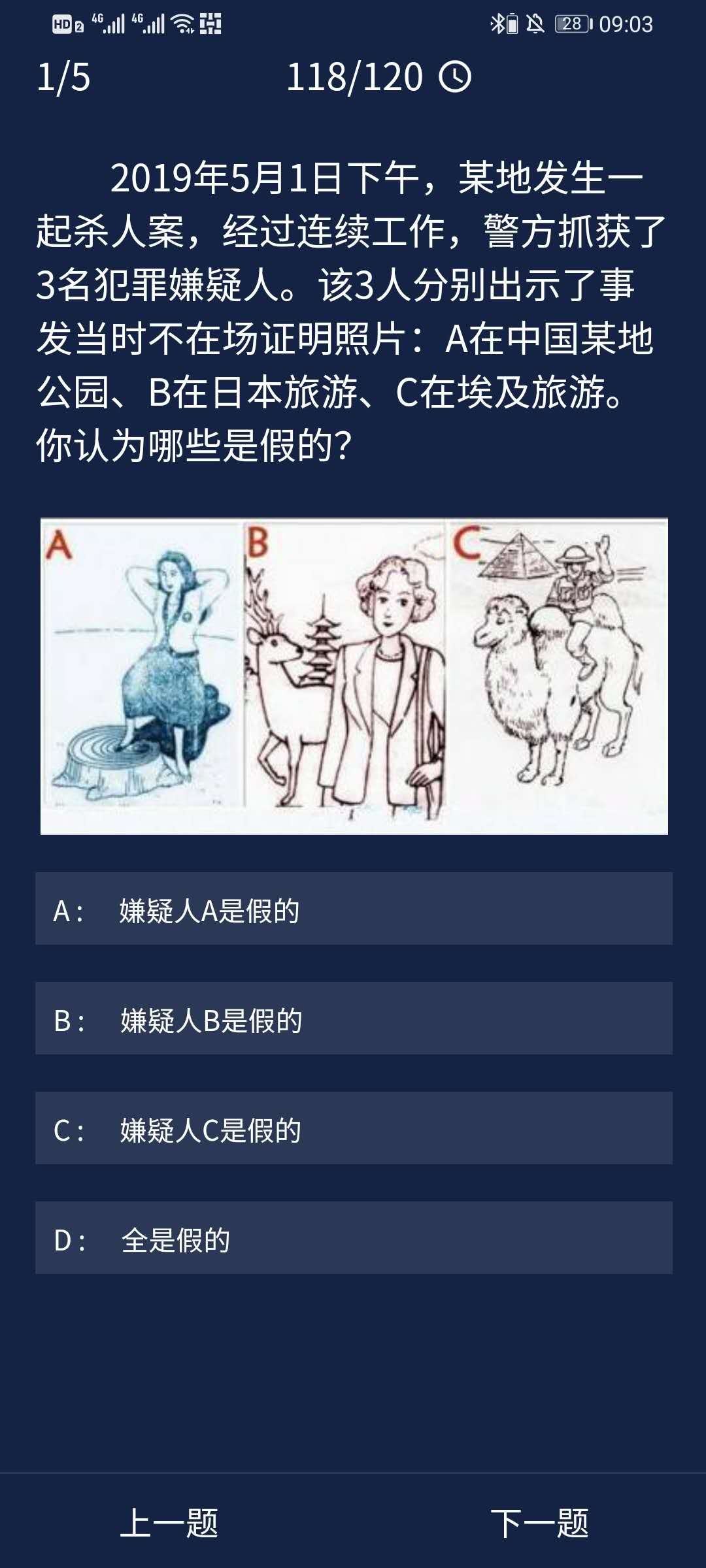Go to previous question 上一题

pyautogui.click(x=169, y=1523)
